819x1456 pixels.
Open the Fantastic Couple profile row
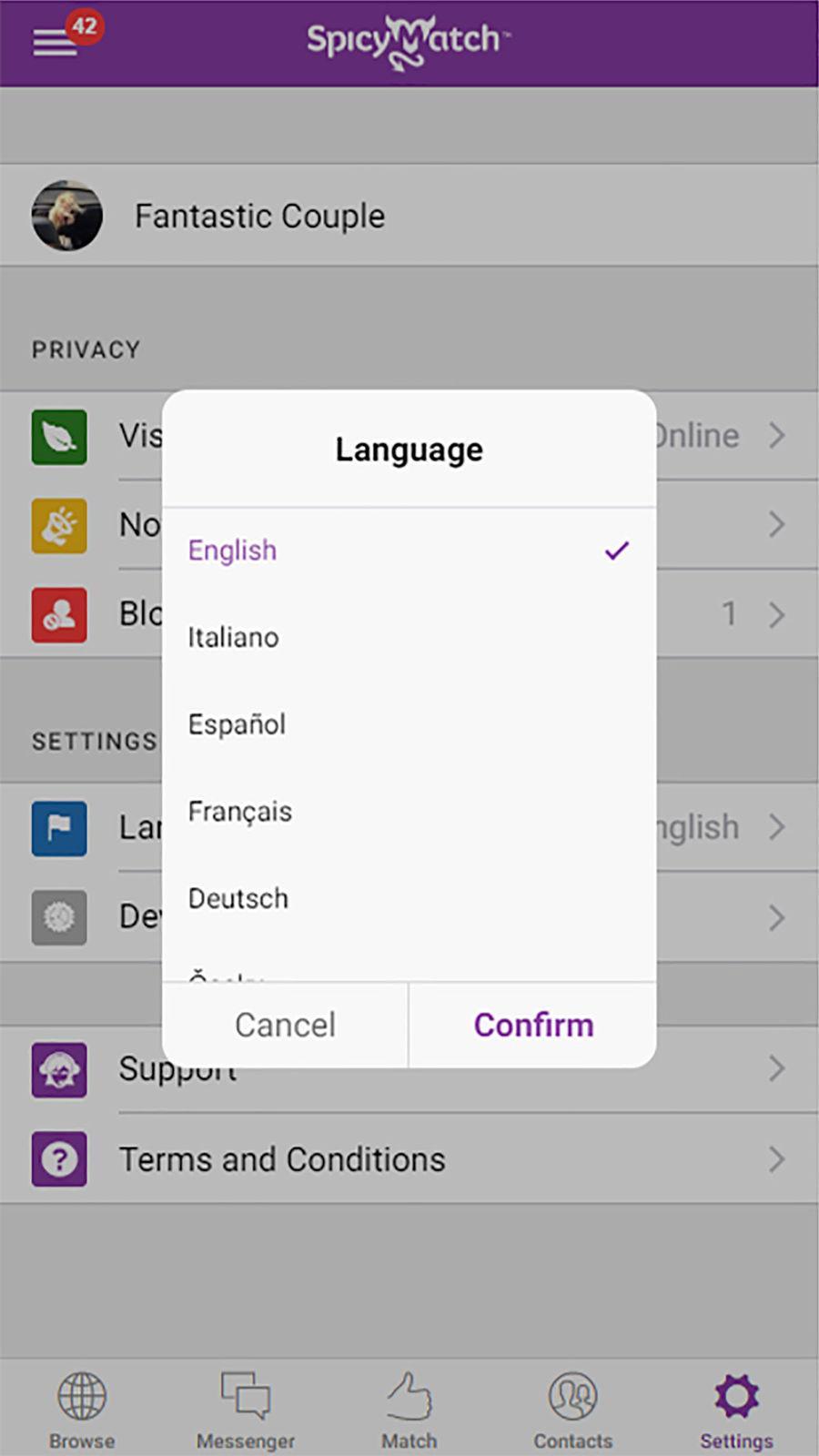point(409,216)
